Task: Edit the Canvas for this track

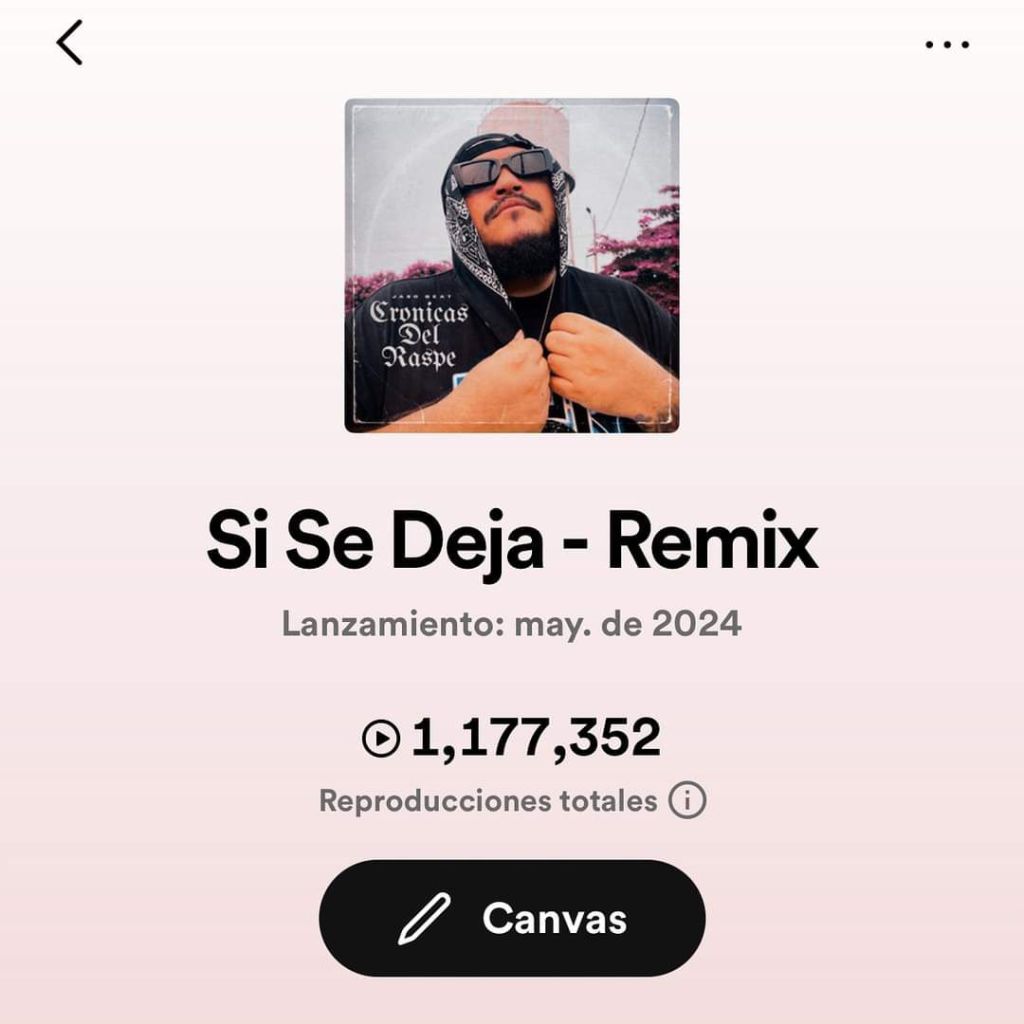Action: click(512, 918)
